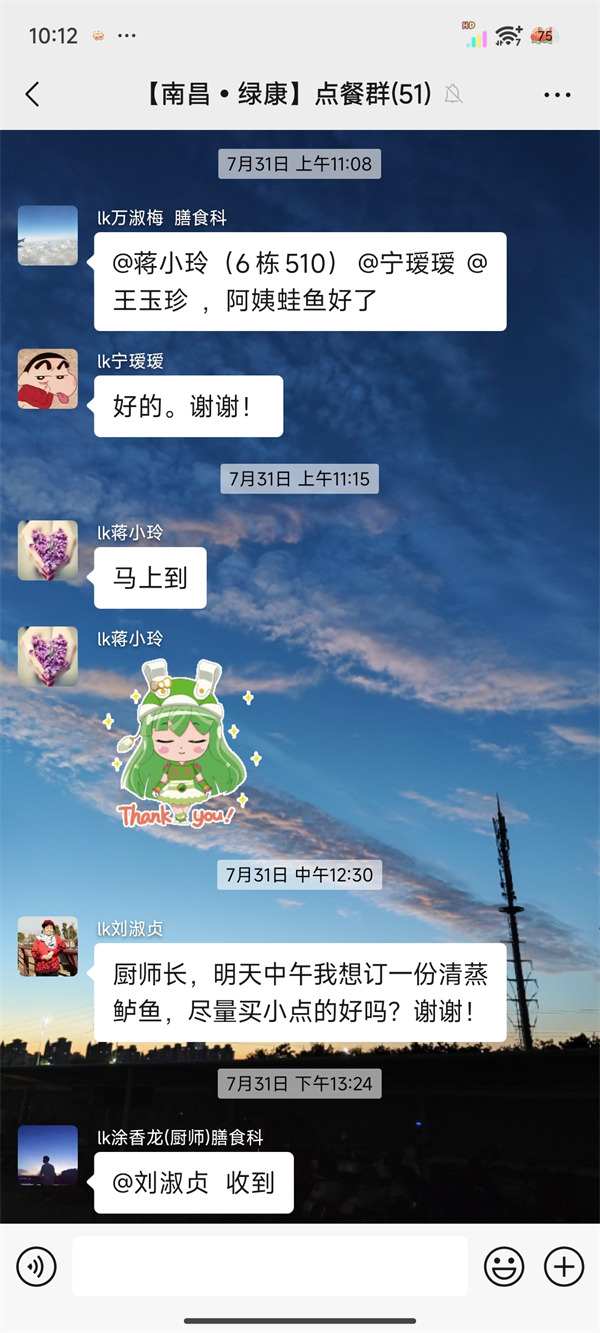Open the group chat overflow menu
The width and height of the screenshot is (600, 1333).
557,95
